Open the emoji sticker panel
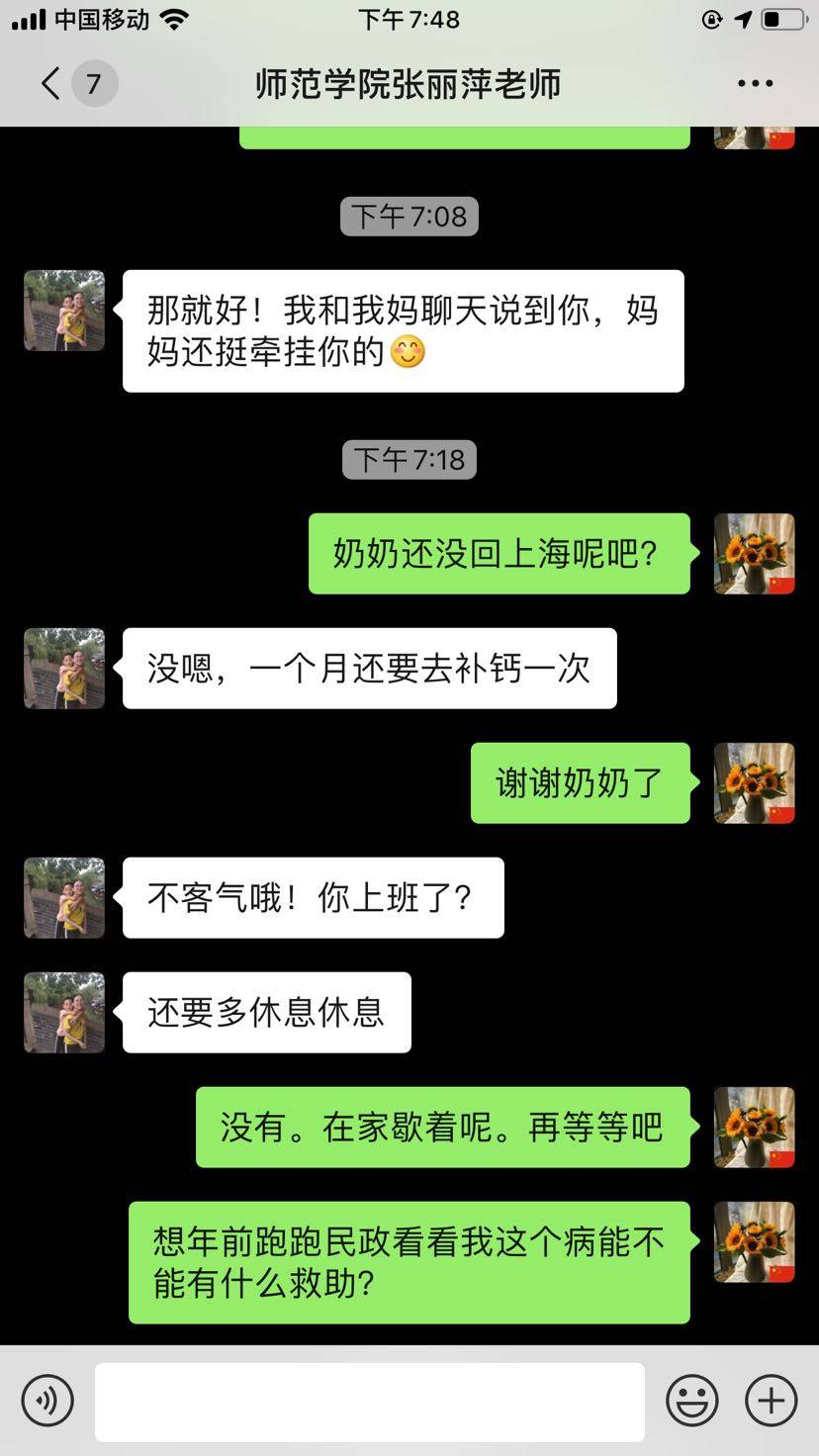Image resolution: width=819 pixels, height=1456 pixels. [691, 1401]
